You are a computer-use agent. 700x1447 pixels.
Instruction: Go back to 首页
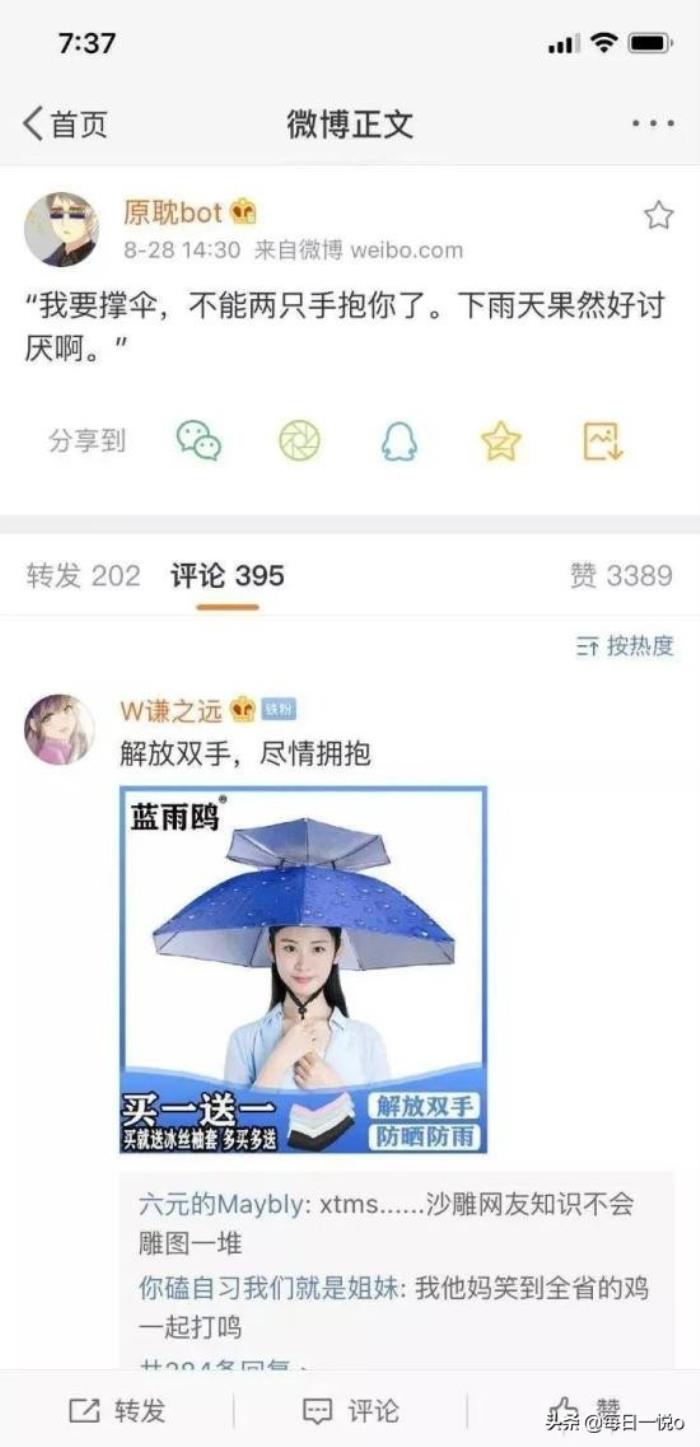click(64, 124)
